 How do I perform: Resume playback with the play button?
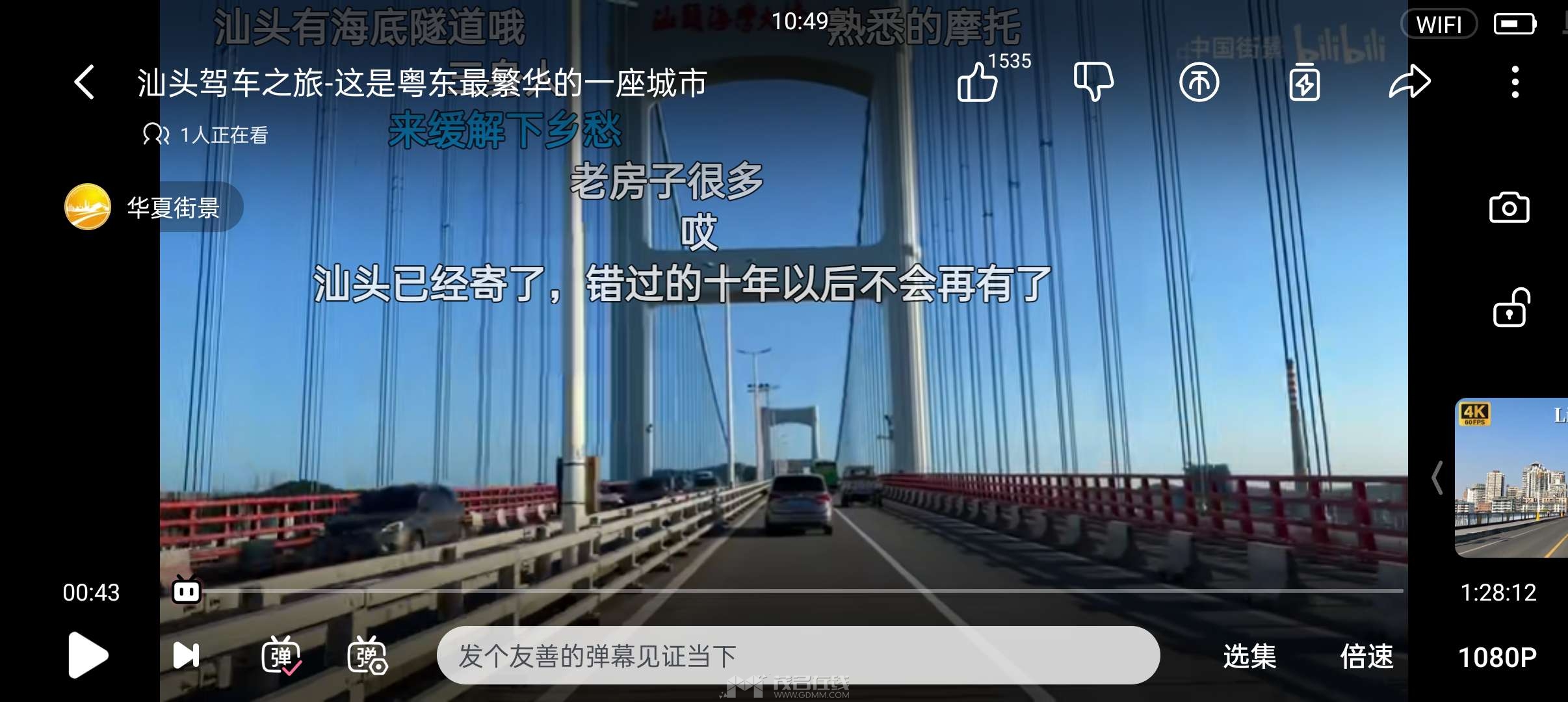(x=88, y=655)
